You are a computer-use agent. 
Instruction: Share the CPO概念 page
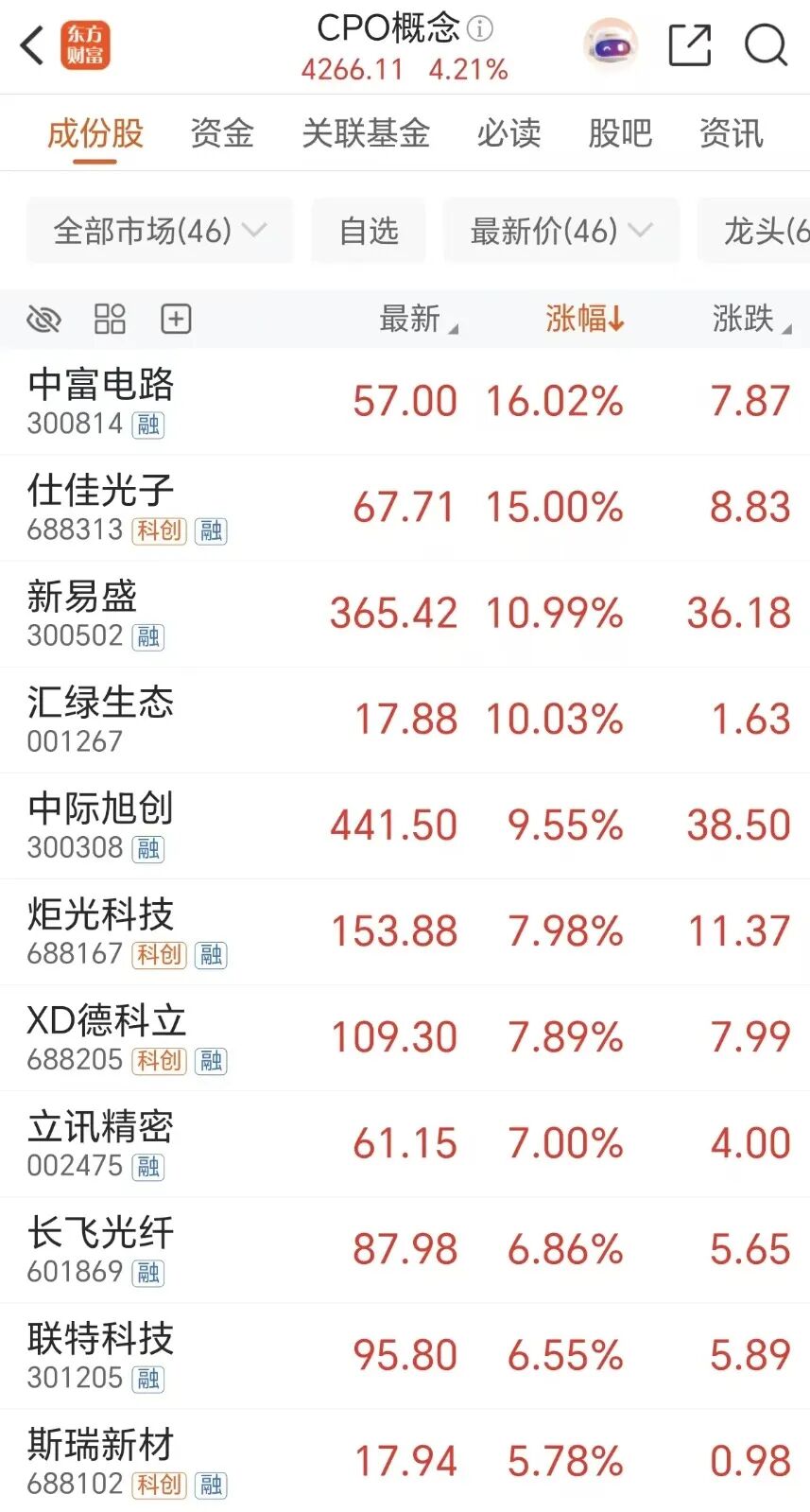click(689, 44)
